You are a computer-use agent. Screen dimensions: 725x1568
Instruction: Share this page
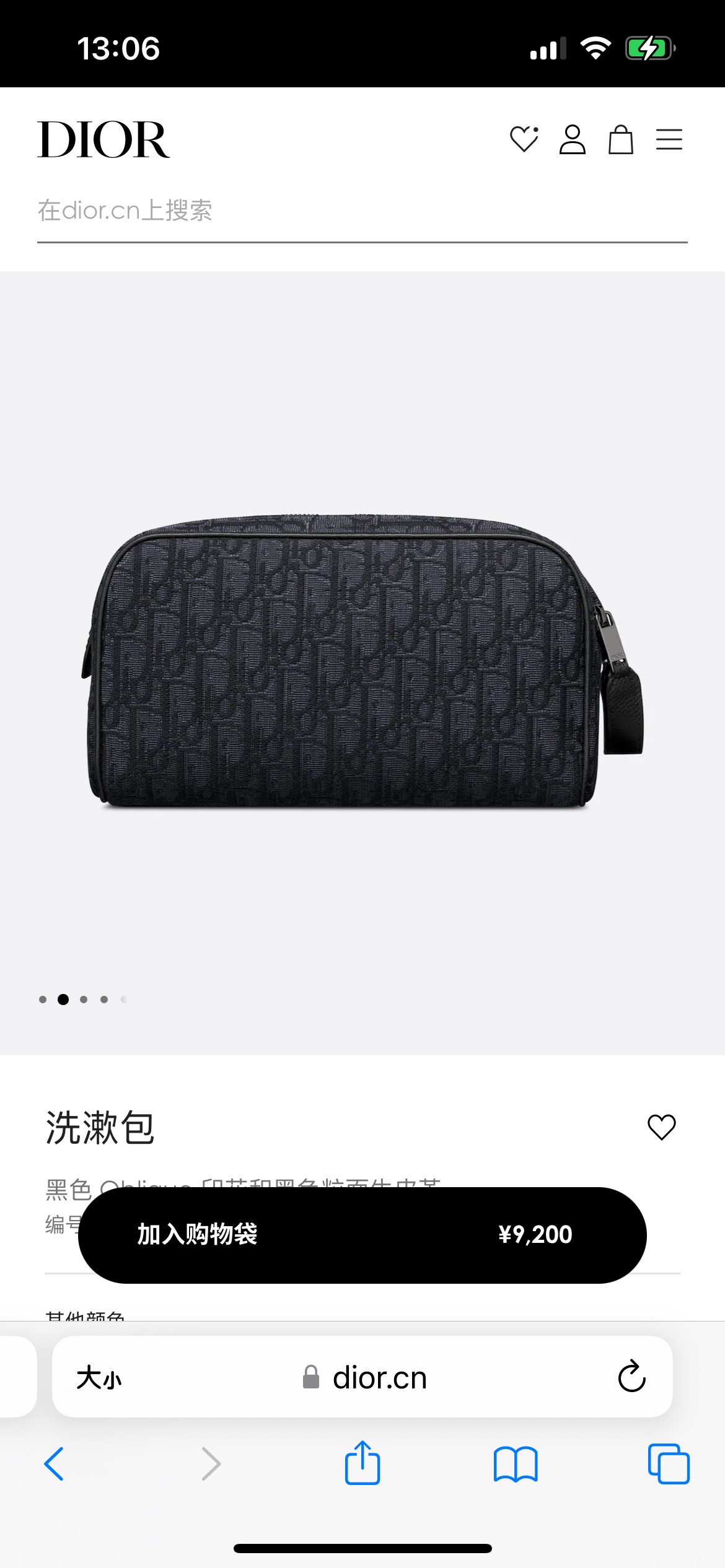(362, 1463)
